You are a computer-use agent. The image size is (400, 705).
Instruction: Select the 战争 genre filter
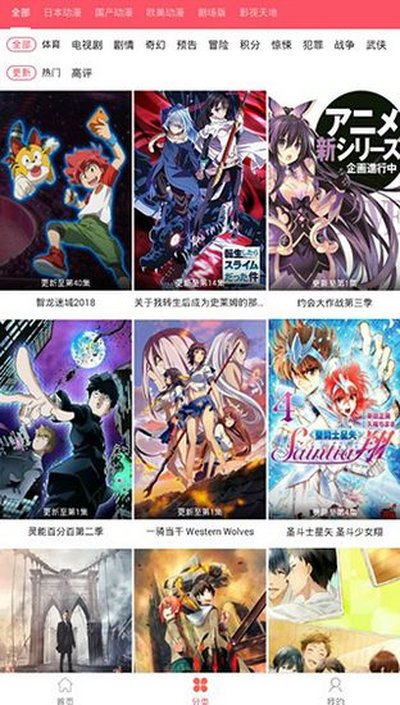(x=344, y=45)
